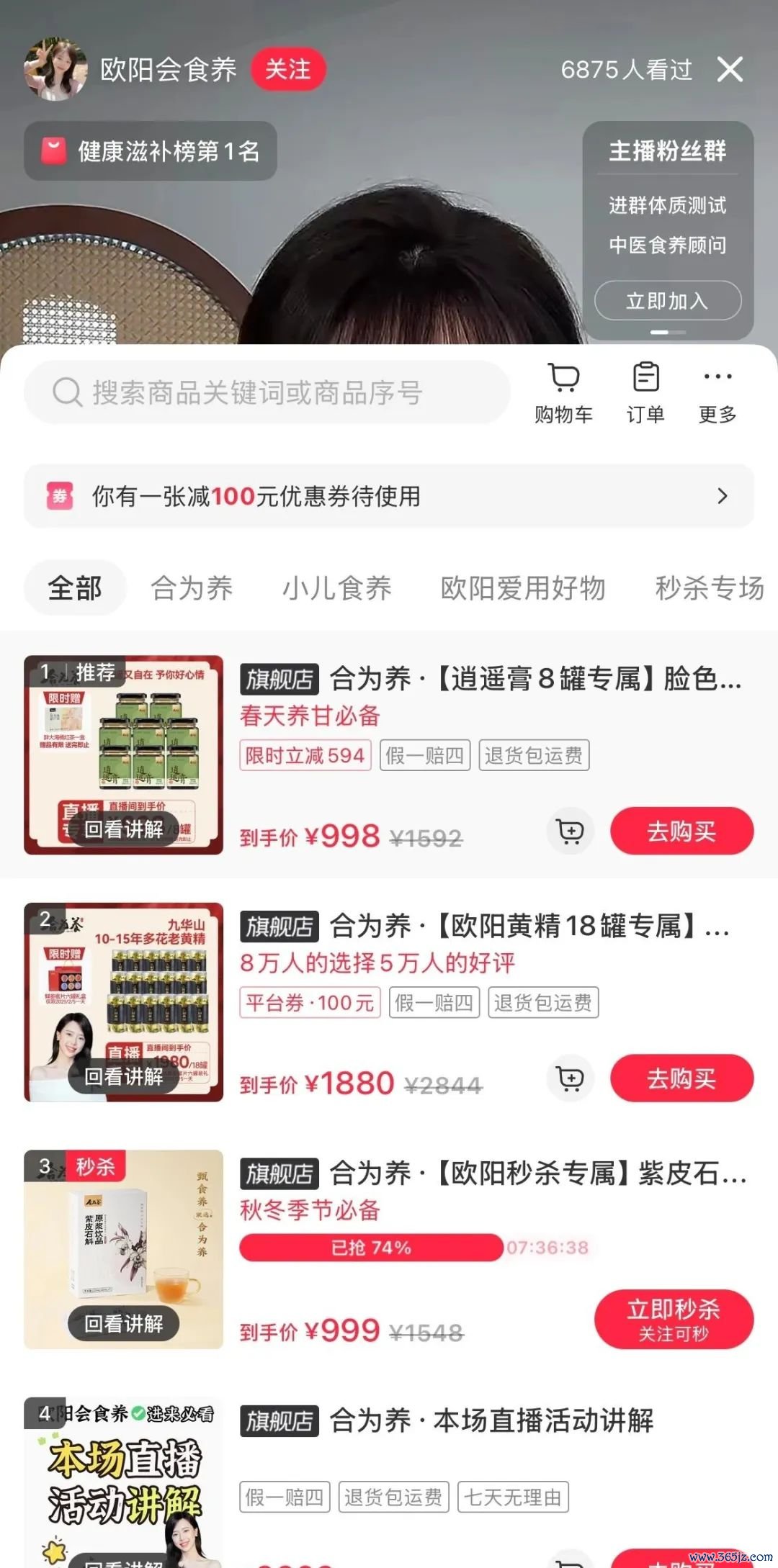
Task: Close the livestream with the X icon
Action: pos(730,70)
